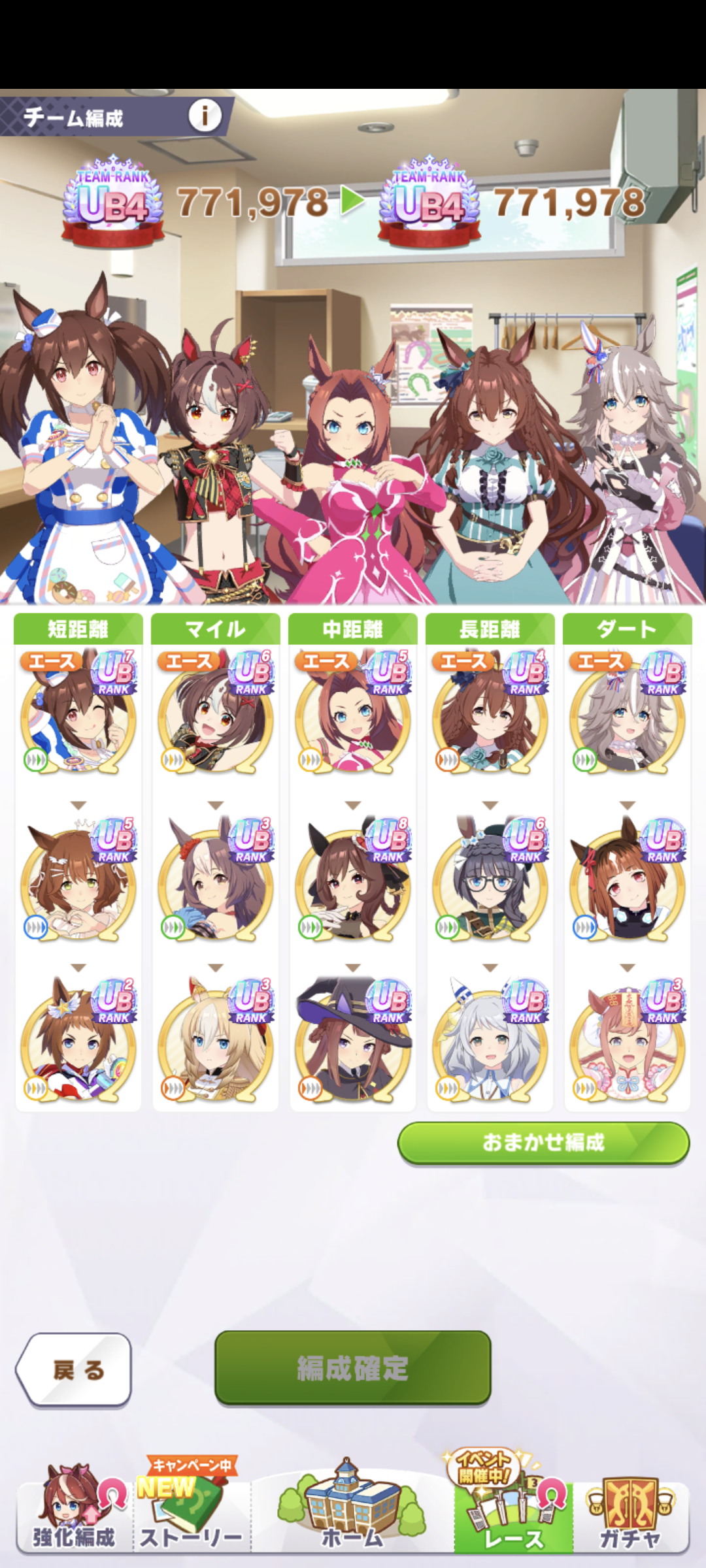The width and height of the screenshot is (706, 1568).
Task: Open the team formation info icon
Action: [205, 116]
